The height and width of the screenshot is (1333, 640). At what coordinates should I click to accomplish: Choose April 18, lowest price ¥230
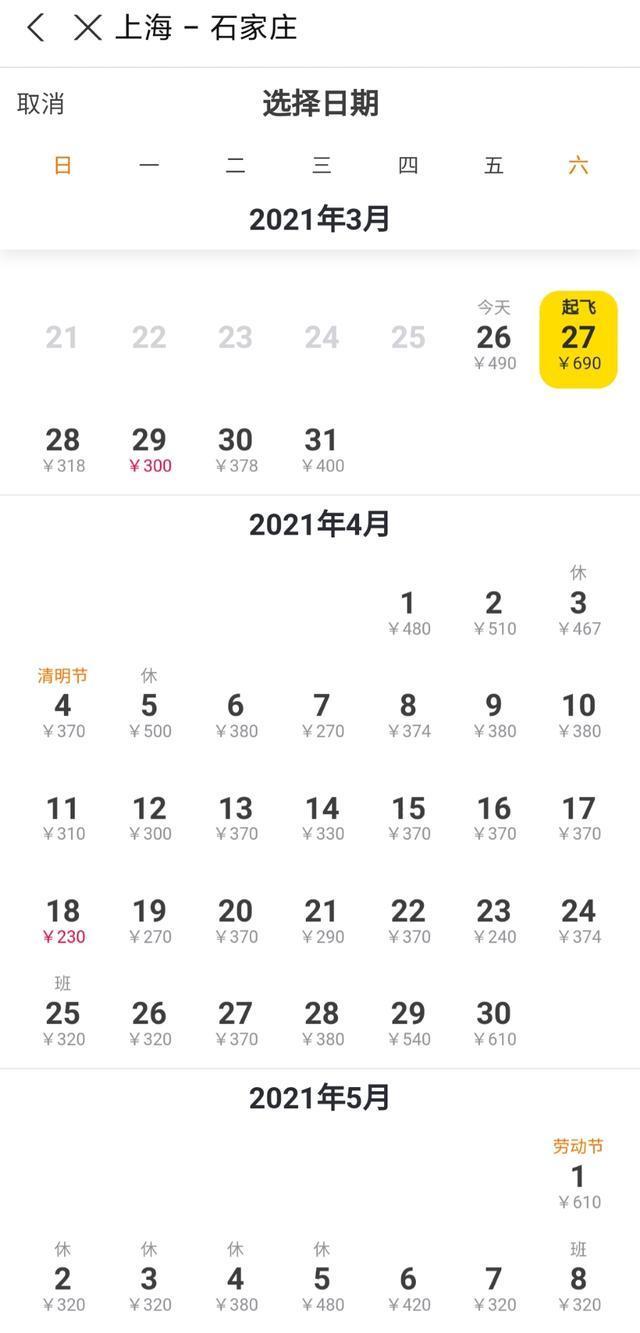point(63,921)
